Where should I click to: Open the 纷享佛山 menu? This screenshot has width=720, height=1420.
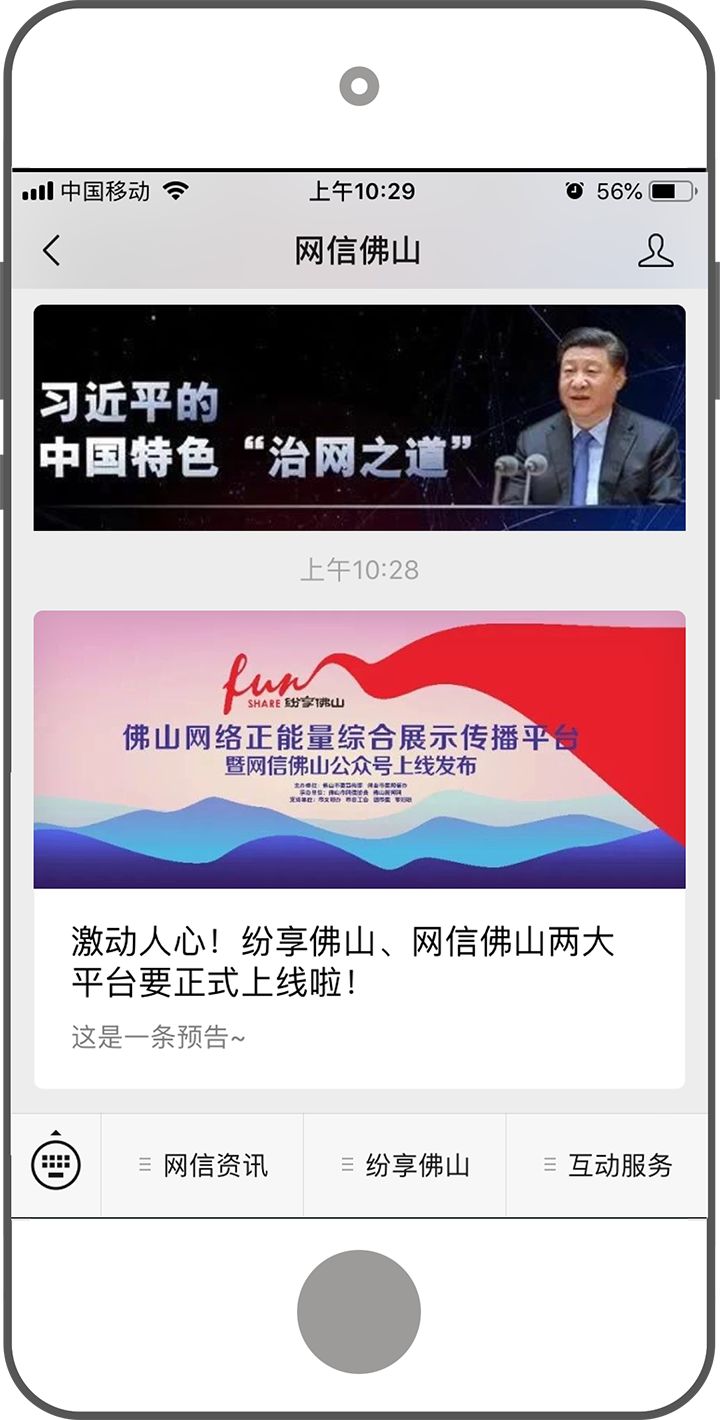(418, 1163)
